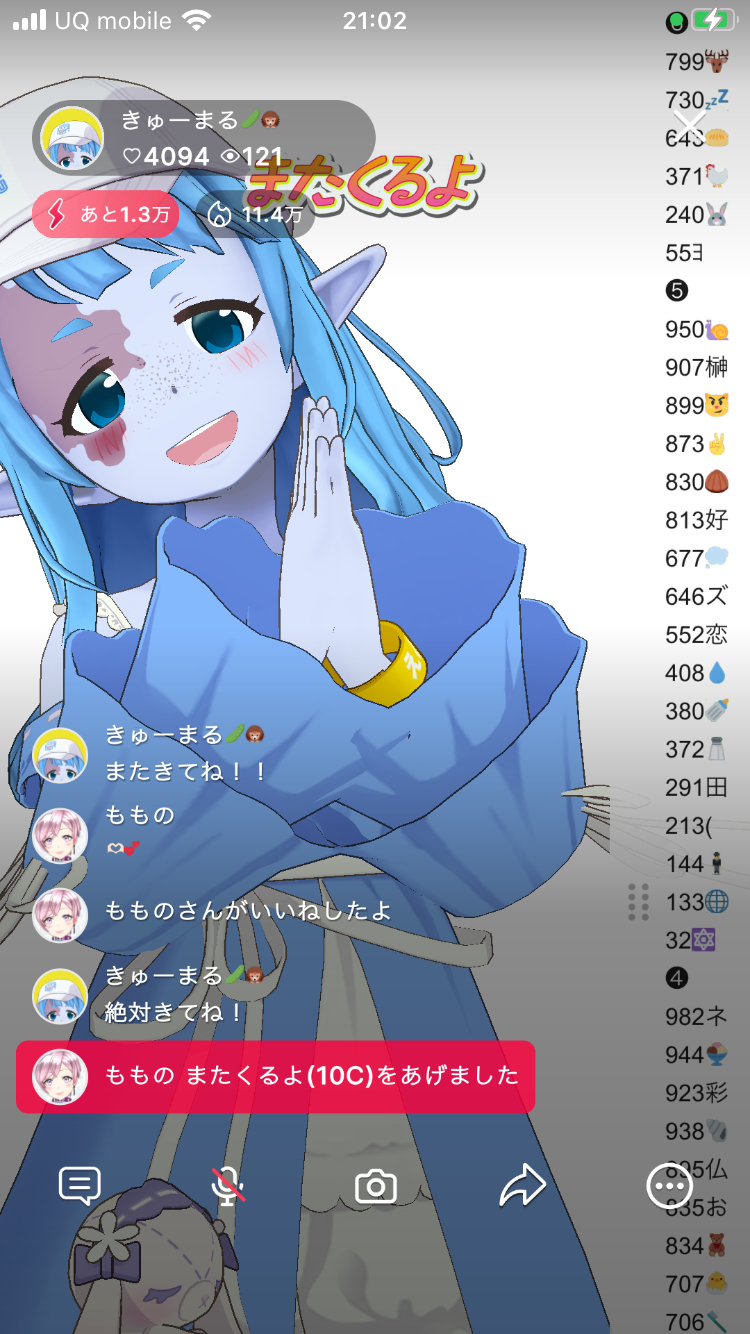Close the live stream view
This screenshot has height=1334, width=750.
689,124
